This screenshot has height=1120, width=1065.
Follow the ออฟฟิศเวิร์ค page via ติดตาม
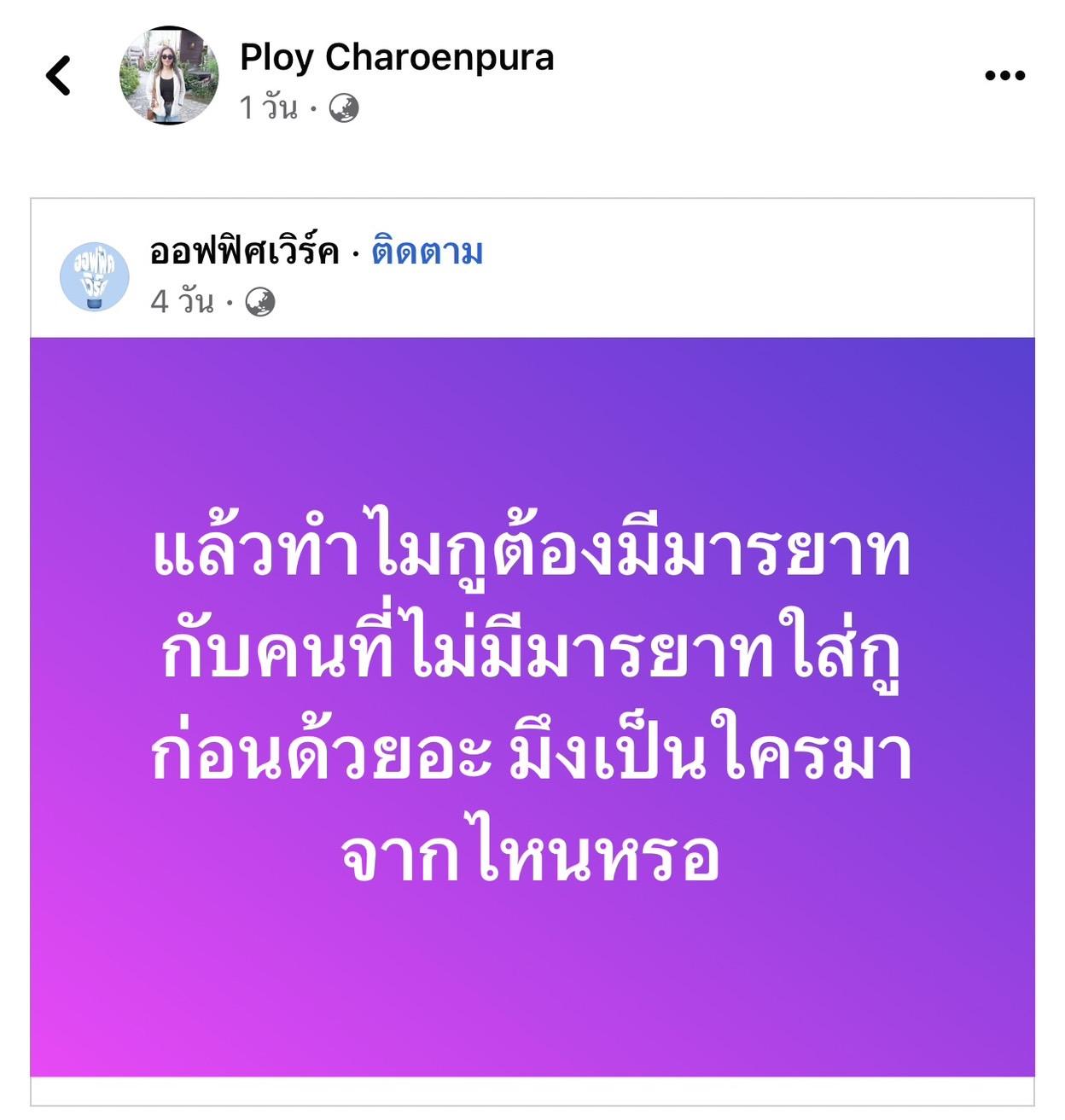click(427, 252)
